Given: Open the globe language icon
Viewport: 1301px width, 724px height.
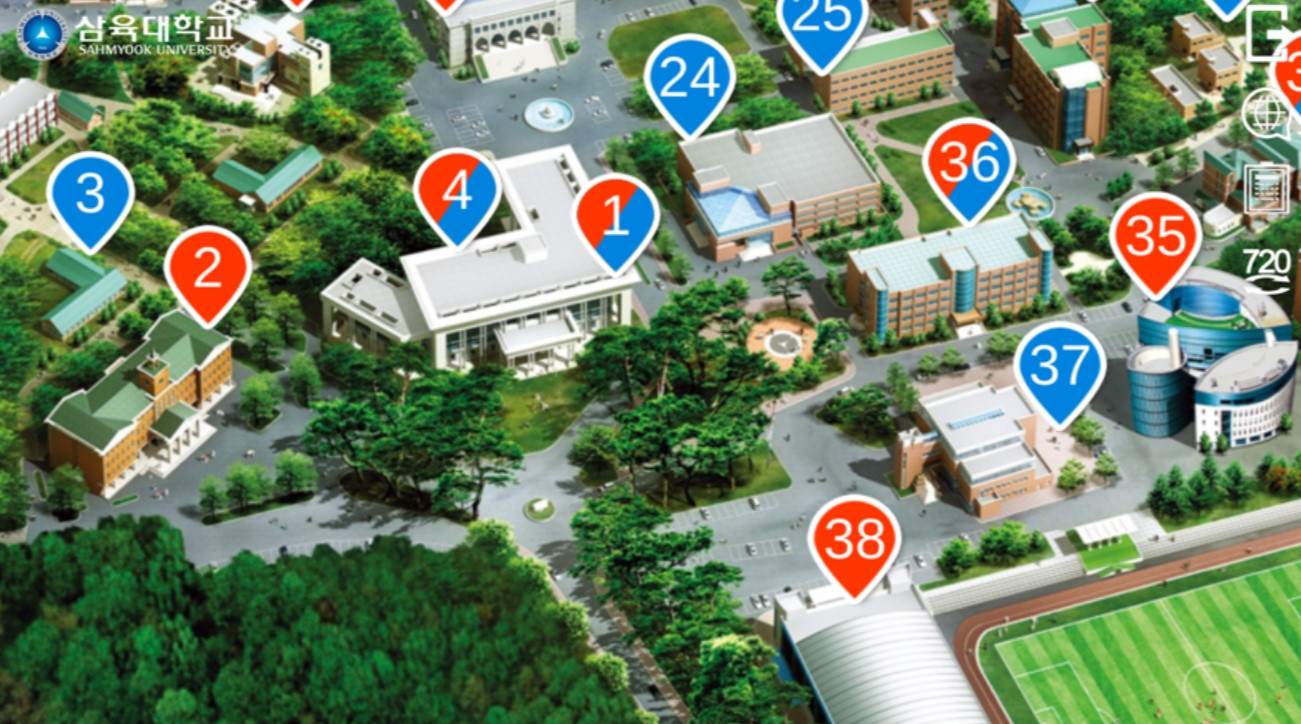Looking at the screenshot, I should (1266, 112).
